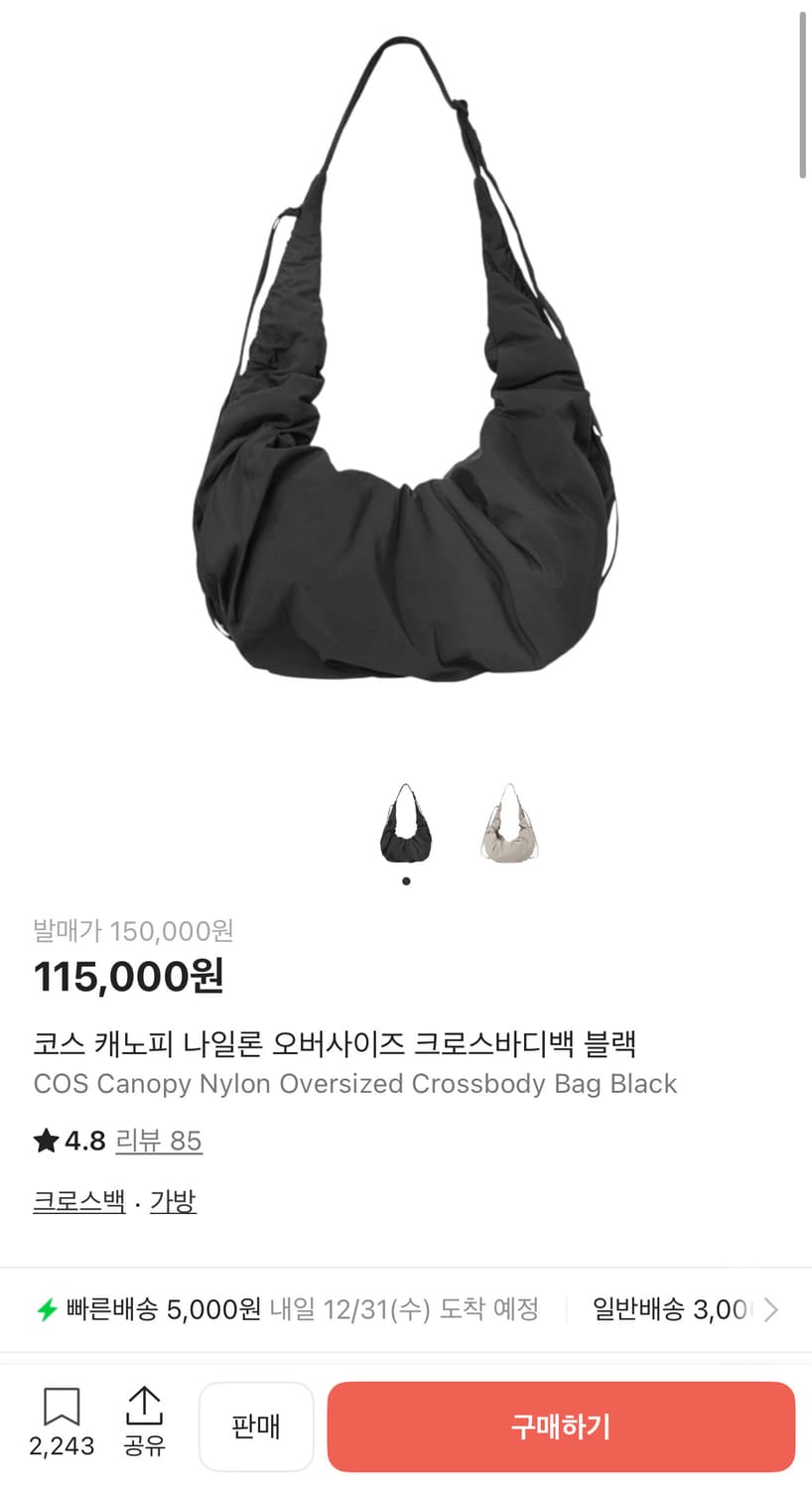Select the beige bag color thumbnail
Image resolution: width=812 pixels, height=1489 pixels.
pyautogui.click(x=508, y=822)
